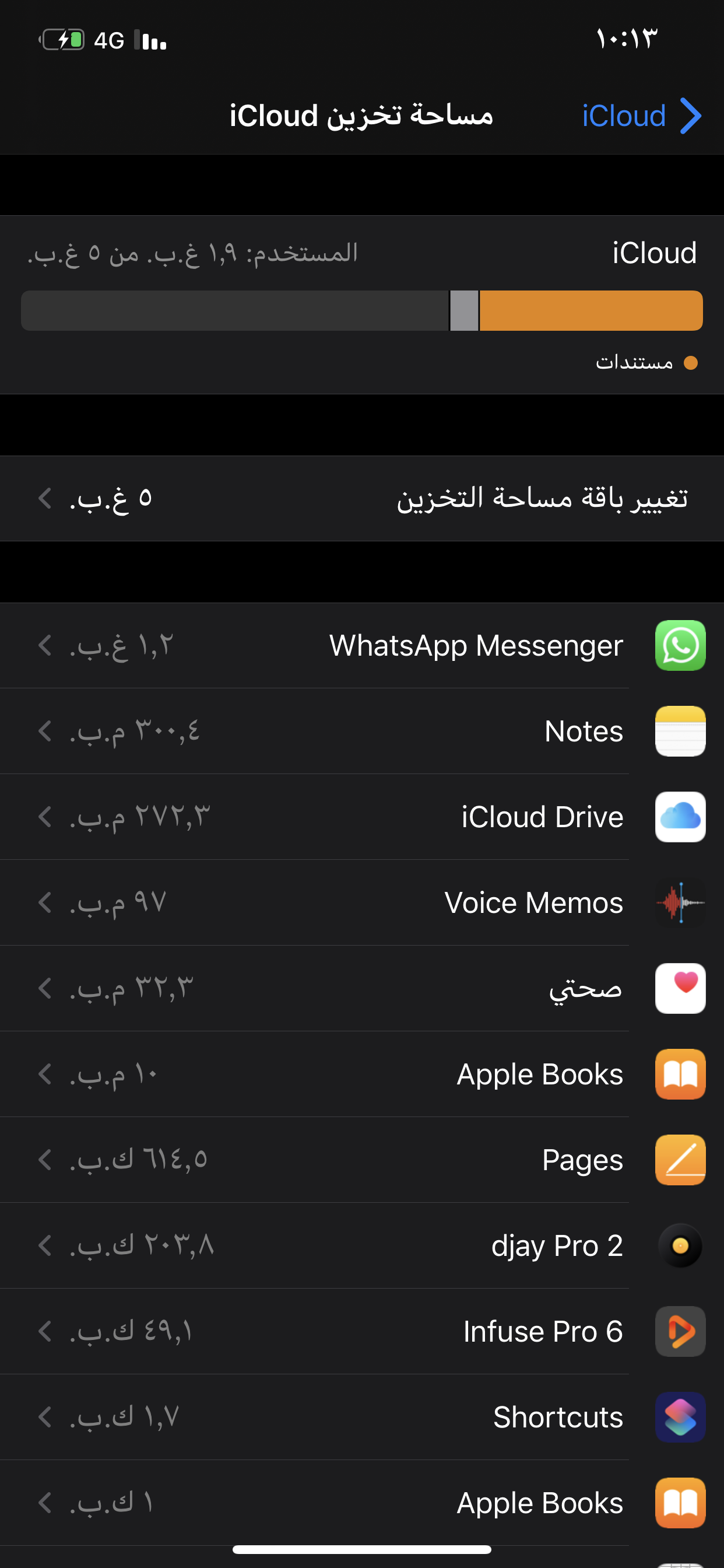Screen dimensions: 724x1568
Task: Open Voice Memos storage details
Action: click(362, 902)
